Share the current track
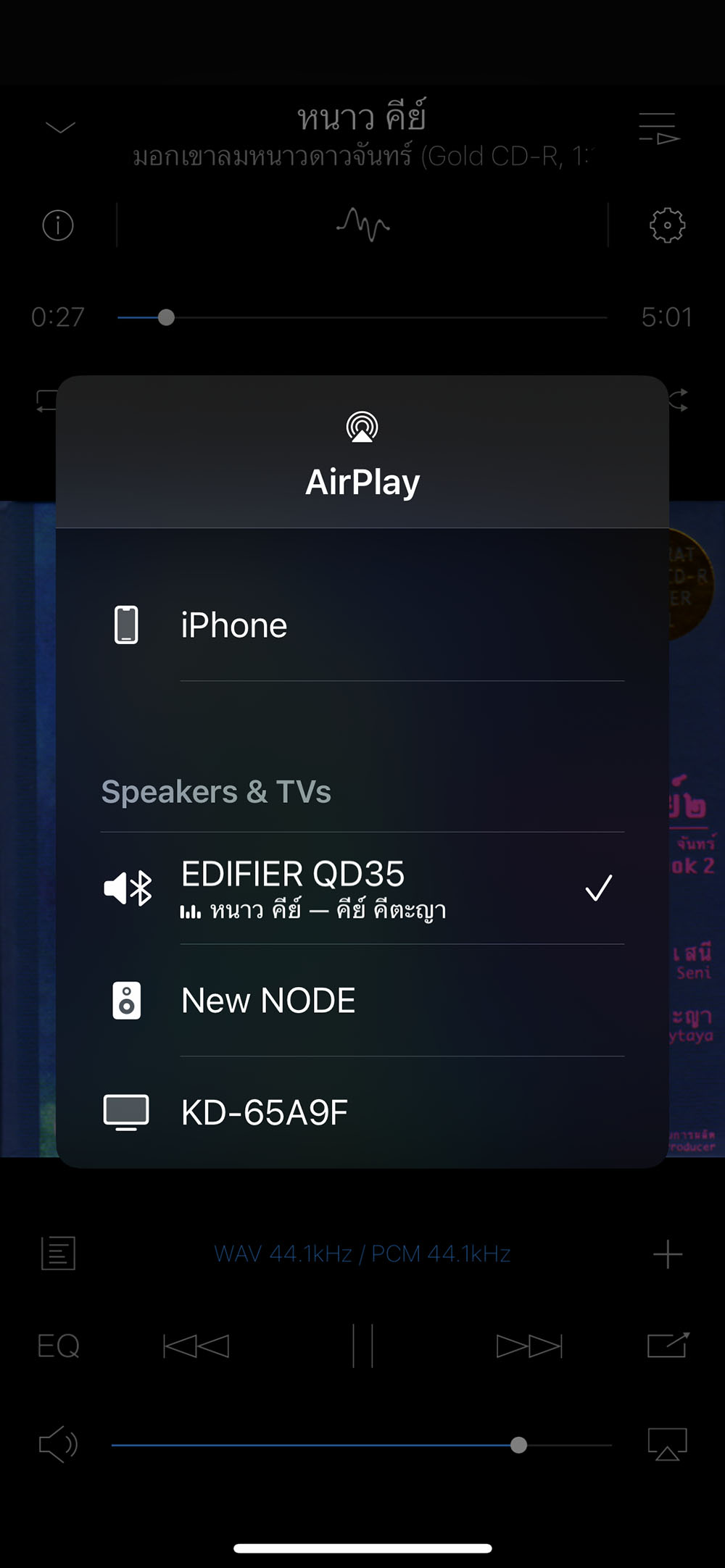The height and width of the screenshot is (1568, 725). (667, 1345)
